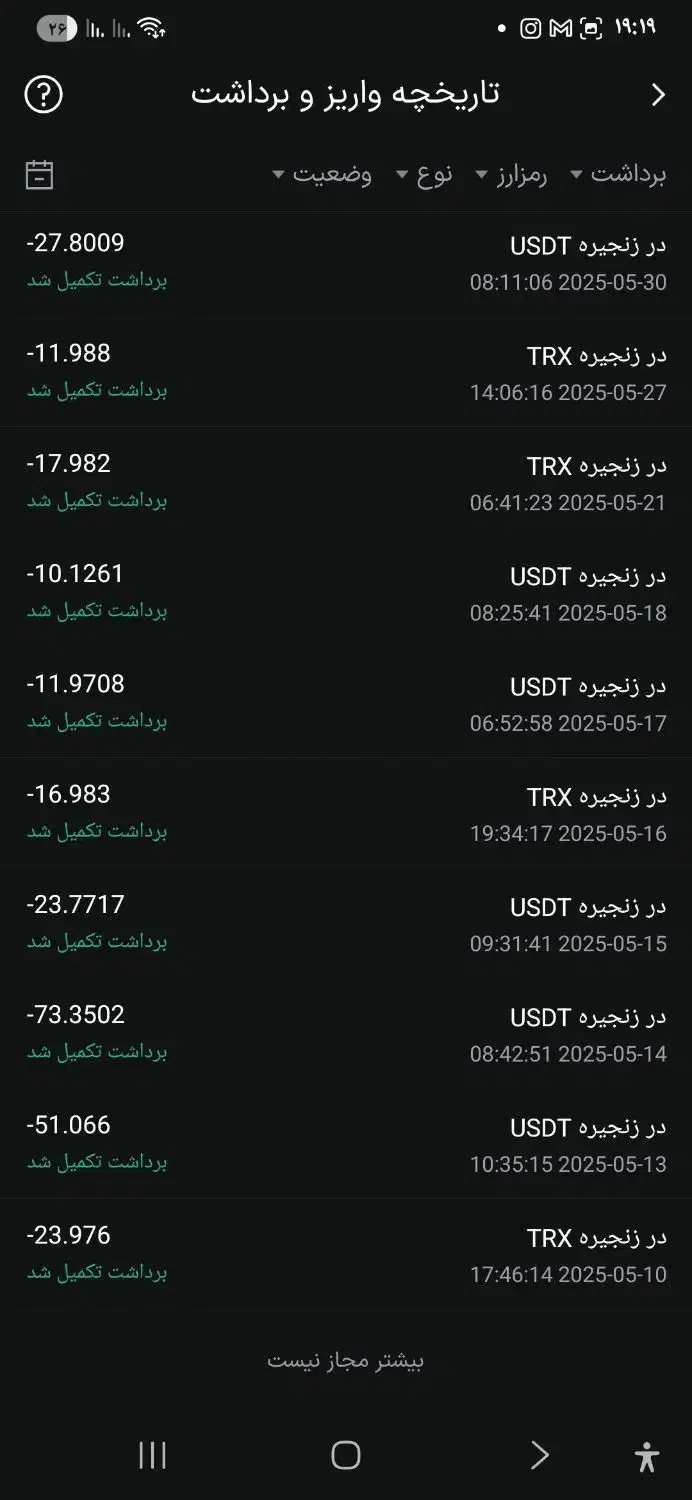This screenshot has height=1500, width=692.
Task: Open the recent apps view
Action: (x=152, y=1455)
